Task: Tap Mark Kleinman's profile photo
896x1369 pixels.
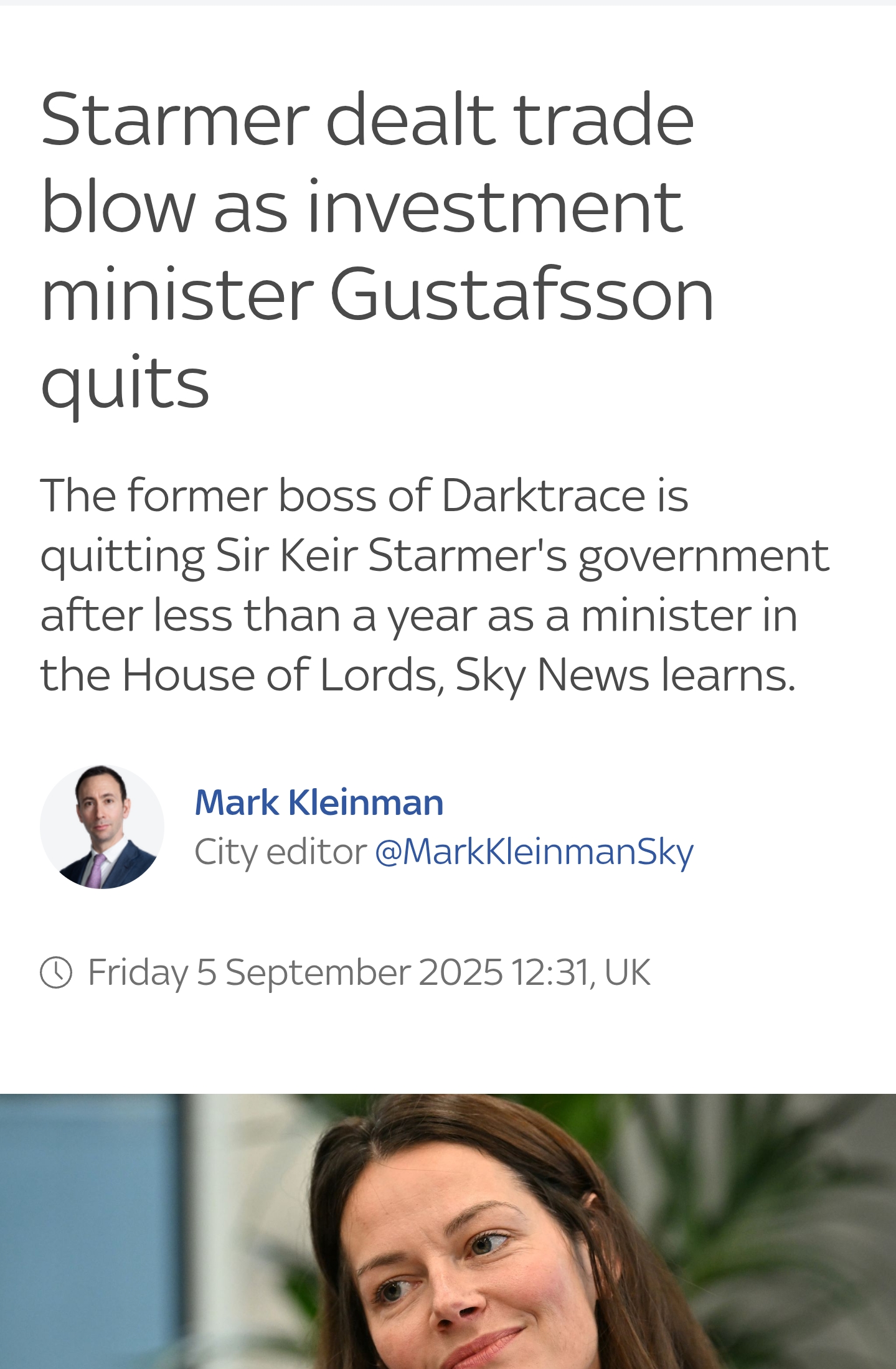Action: [102, 827]
